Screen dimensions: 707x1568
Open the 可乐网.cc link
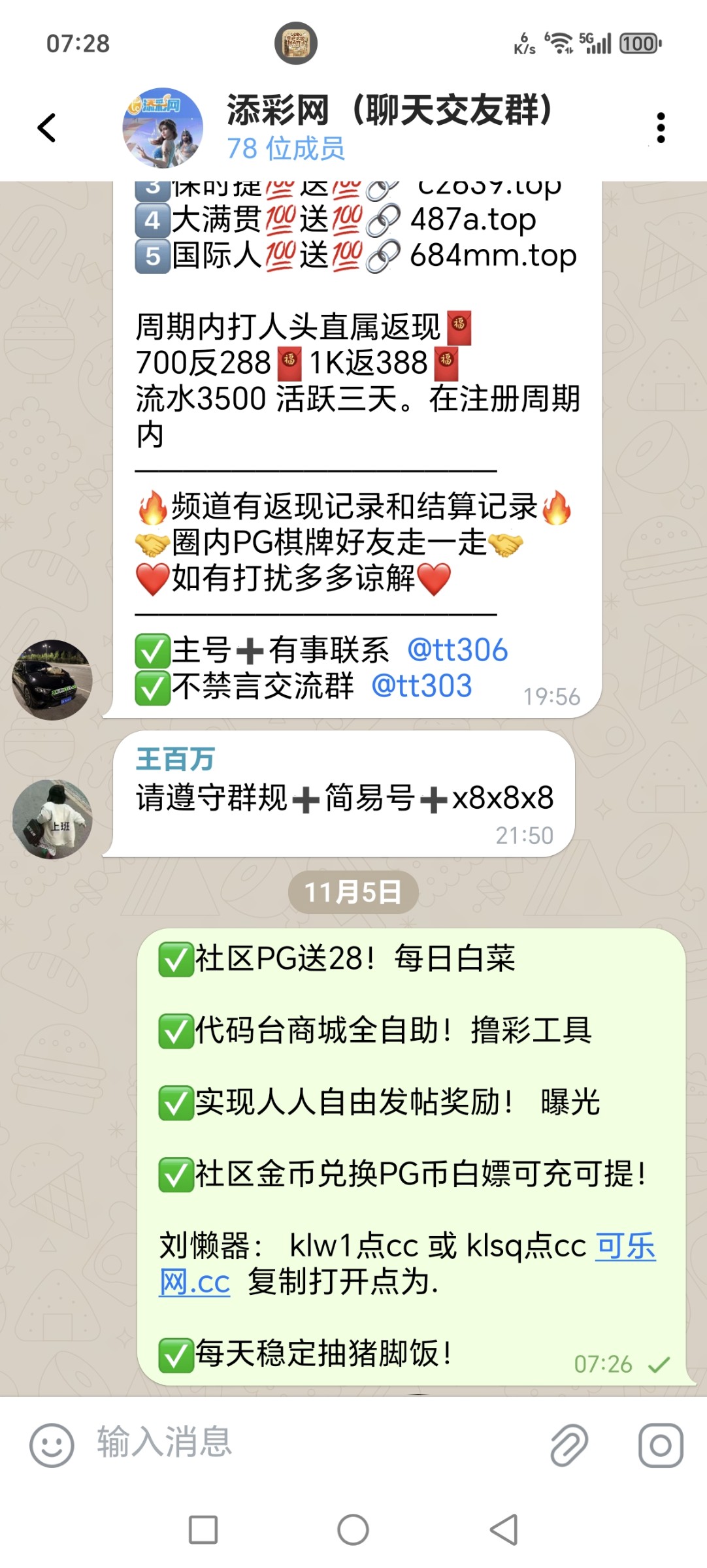click(625, 1246)
